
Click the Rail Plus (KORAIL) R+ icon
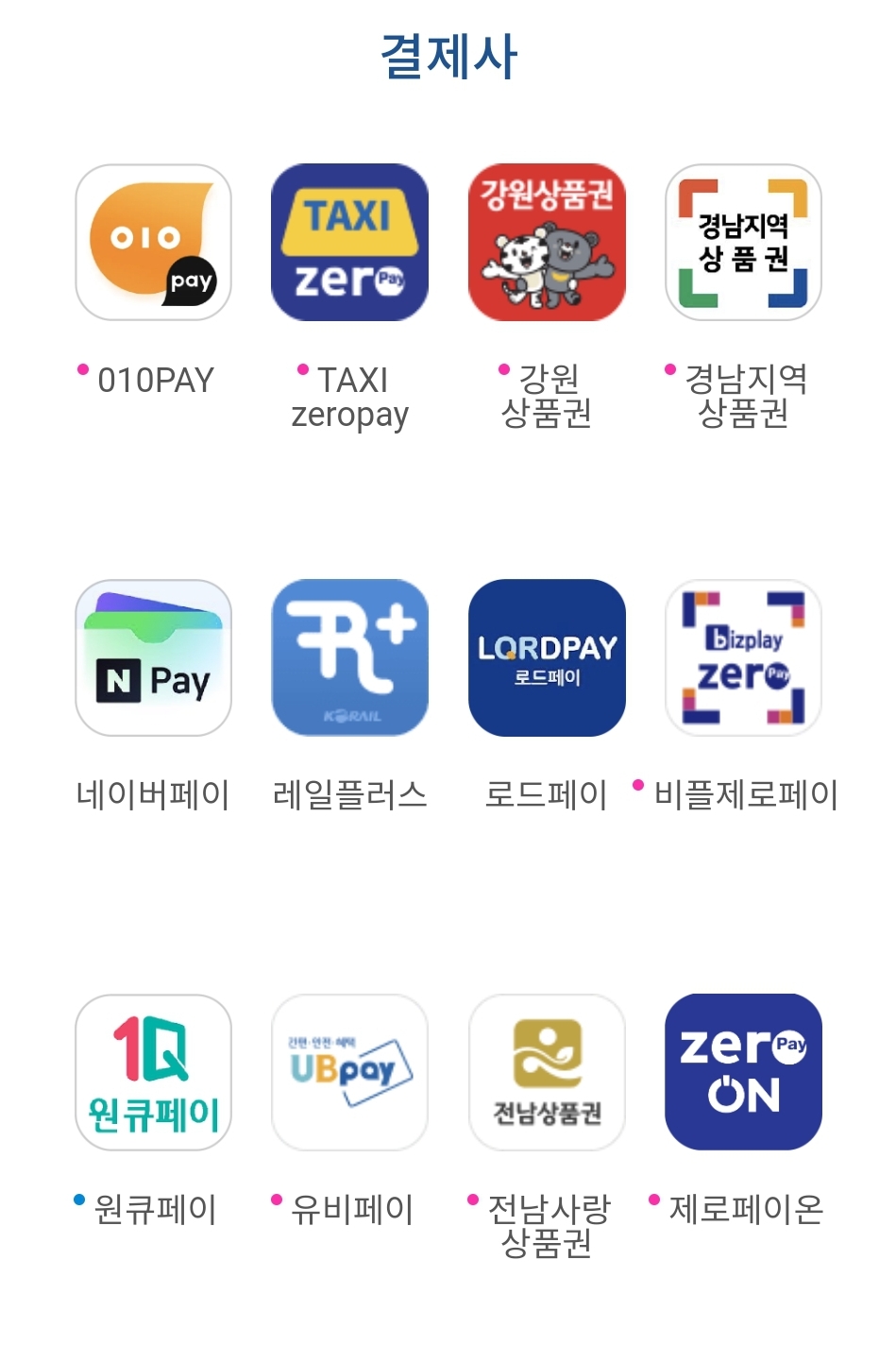tap(349, 657)
